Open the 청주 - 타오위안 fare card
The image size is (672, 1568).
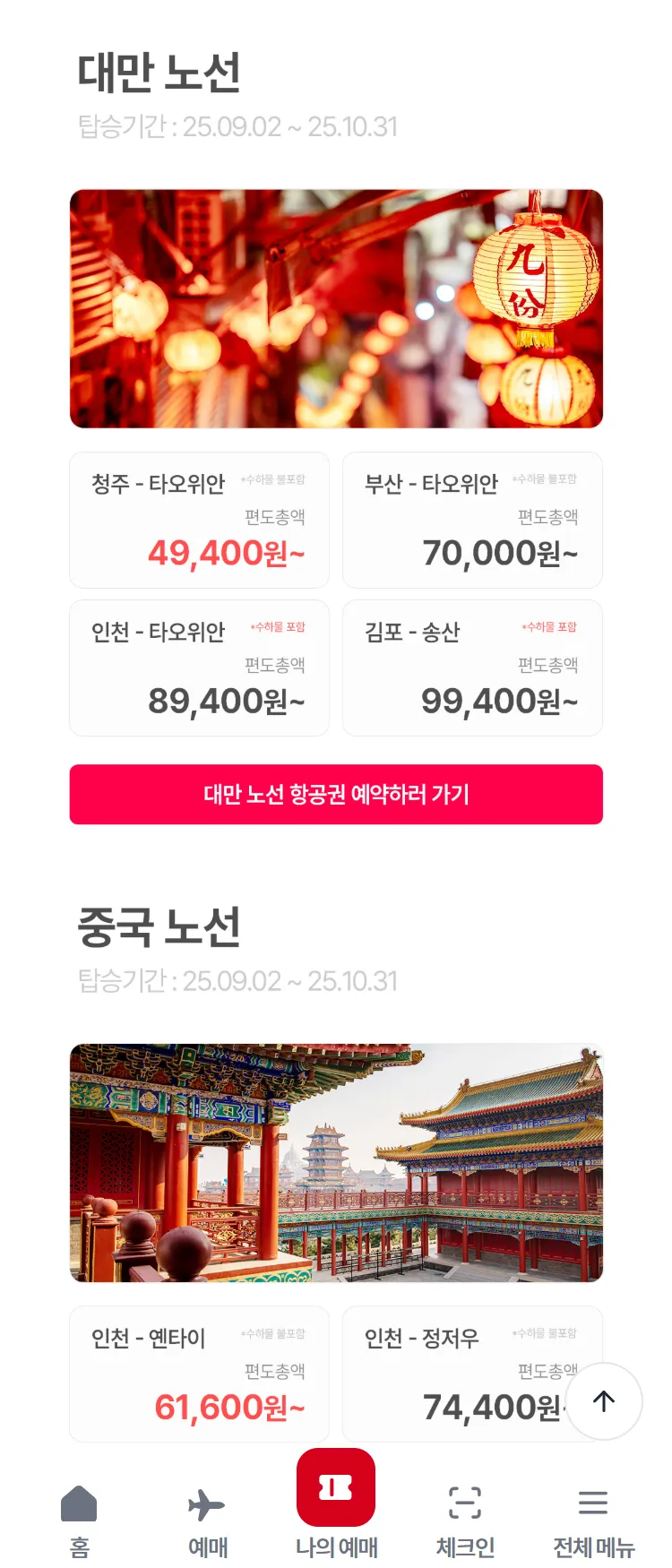(199, 521)
